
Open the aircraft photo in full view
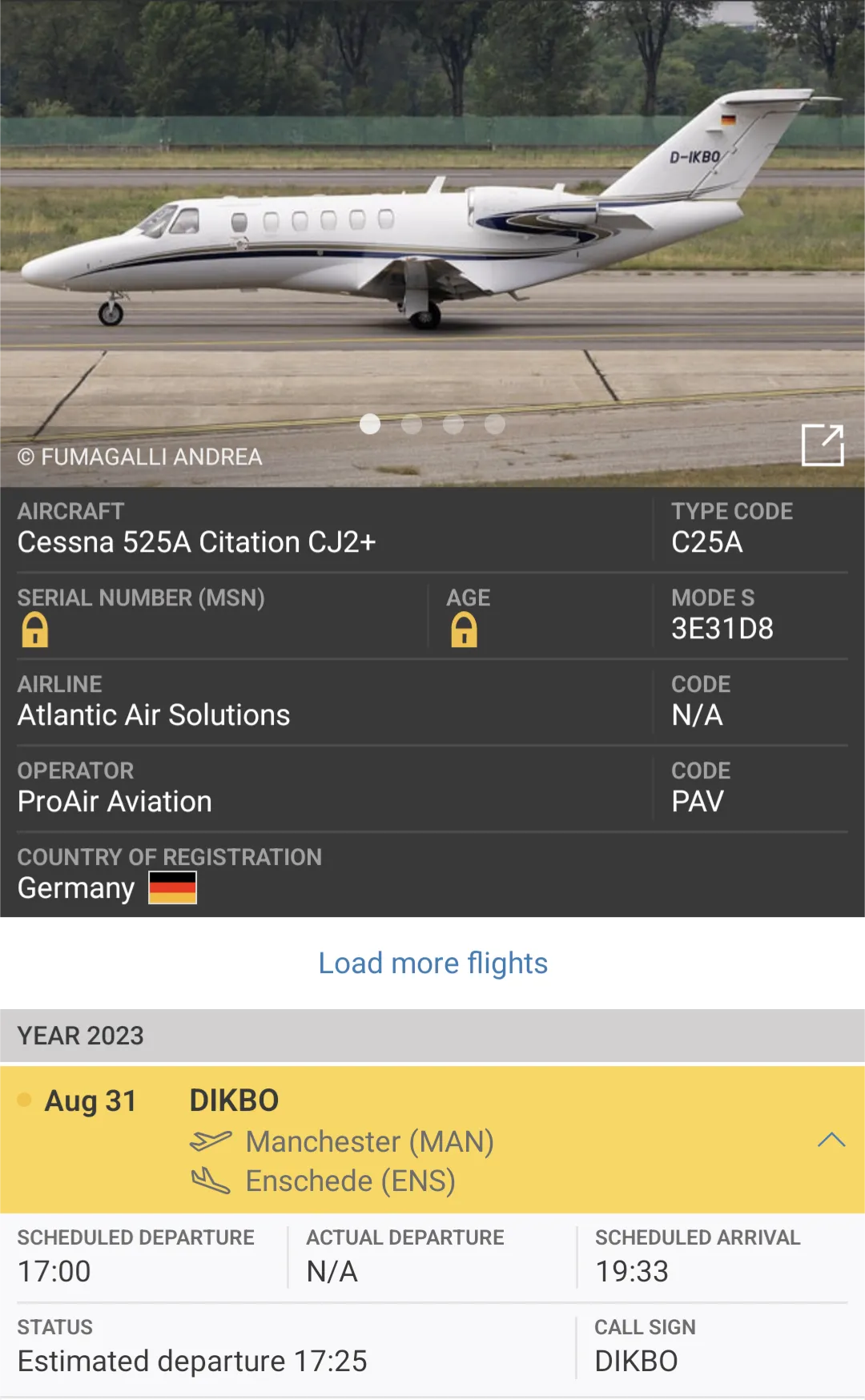coord(823,445)
